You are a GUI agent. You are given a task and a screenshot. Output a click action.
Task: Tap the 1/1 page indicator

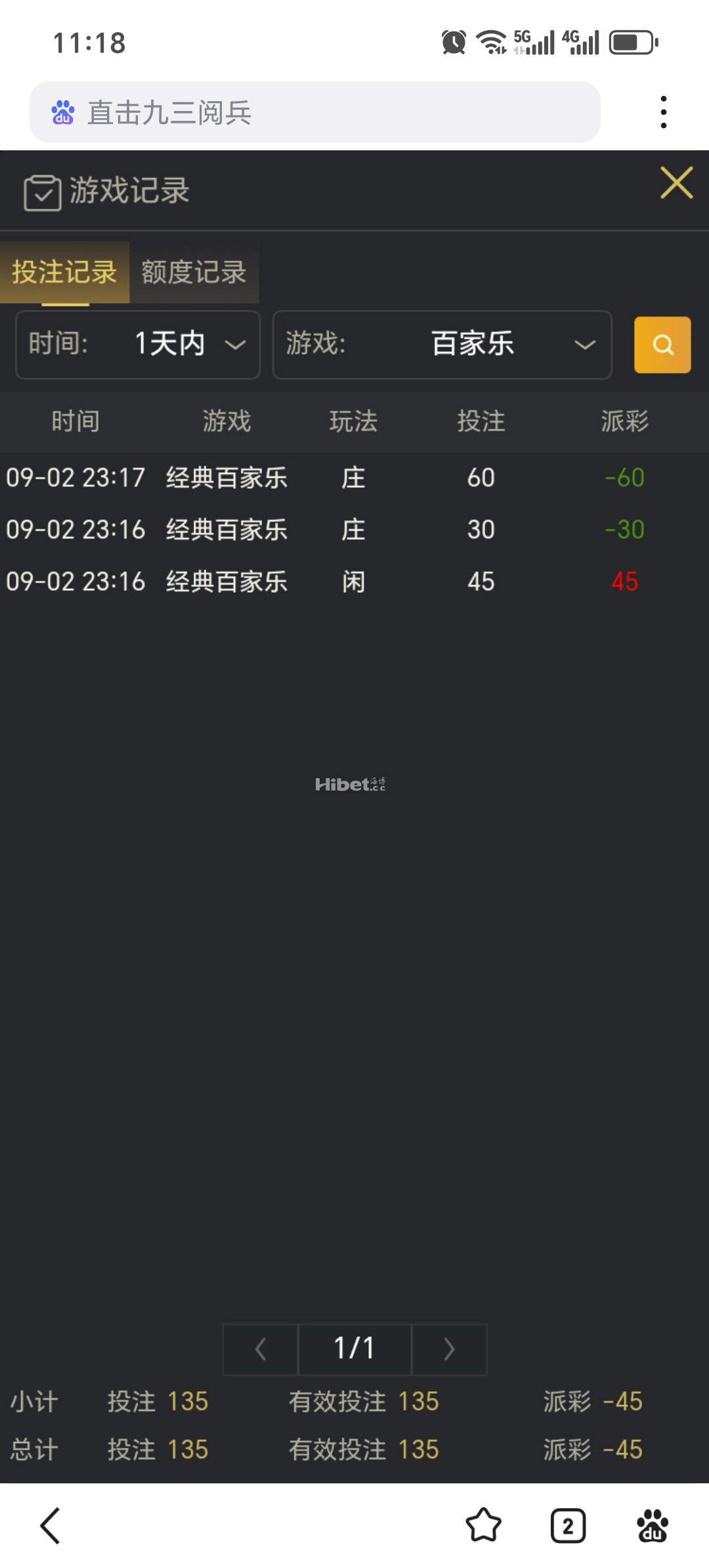click(x=354, y=1349)
